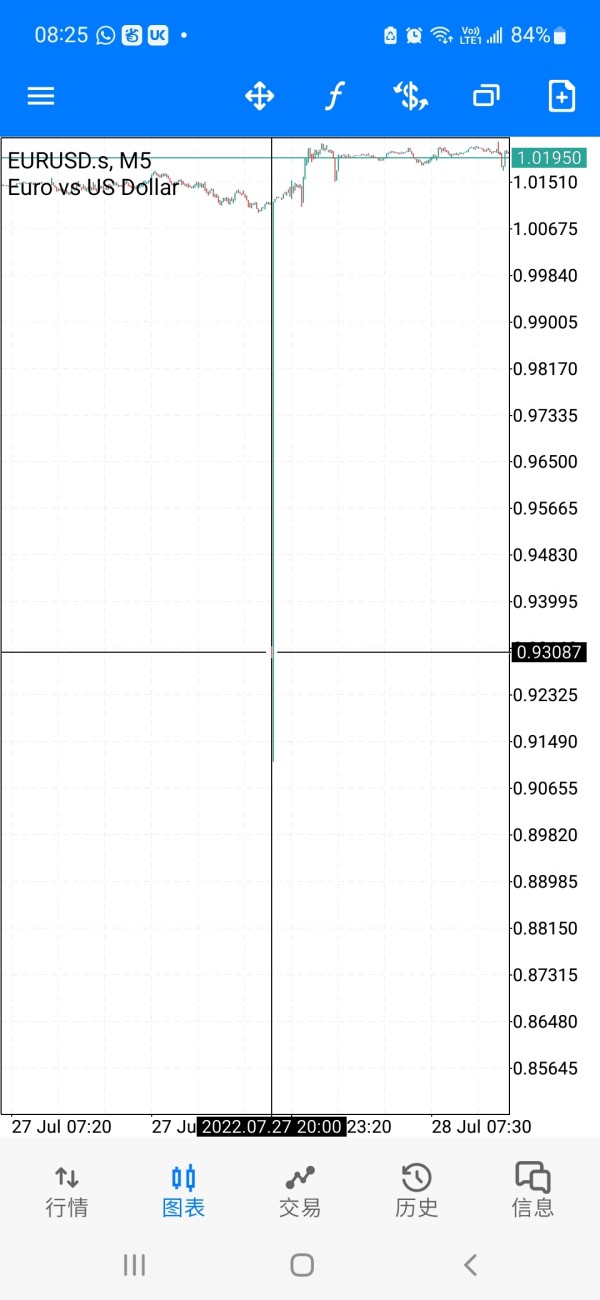Image resolution: width=600 pixels, height=1300 pixels.
Task: Open the indicators function icon
Action: (x=335, y=97)
